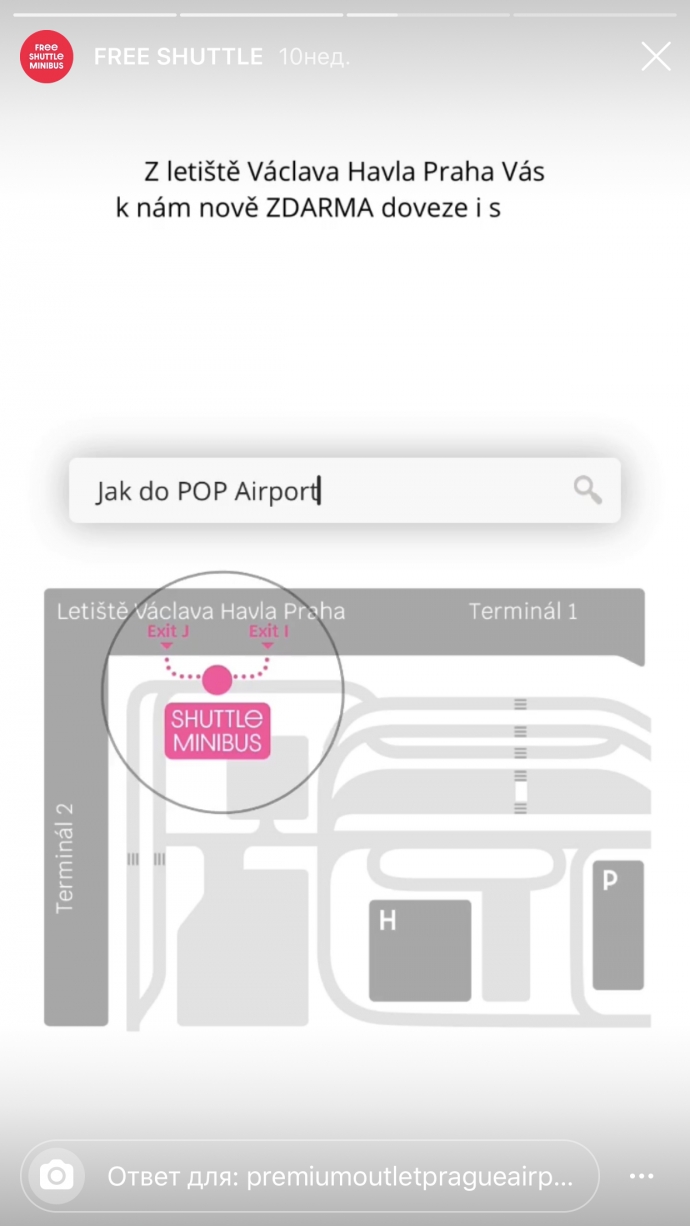
Task: Tap the reply message field
Action: pos(340,1176)
